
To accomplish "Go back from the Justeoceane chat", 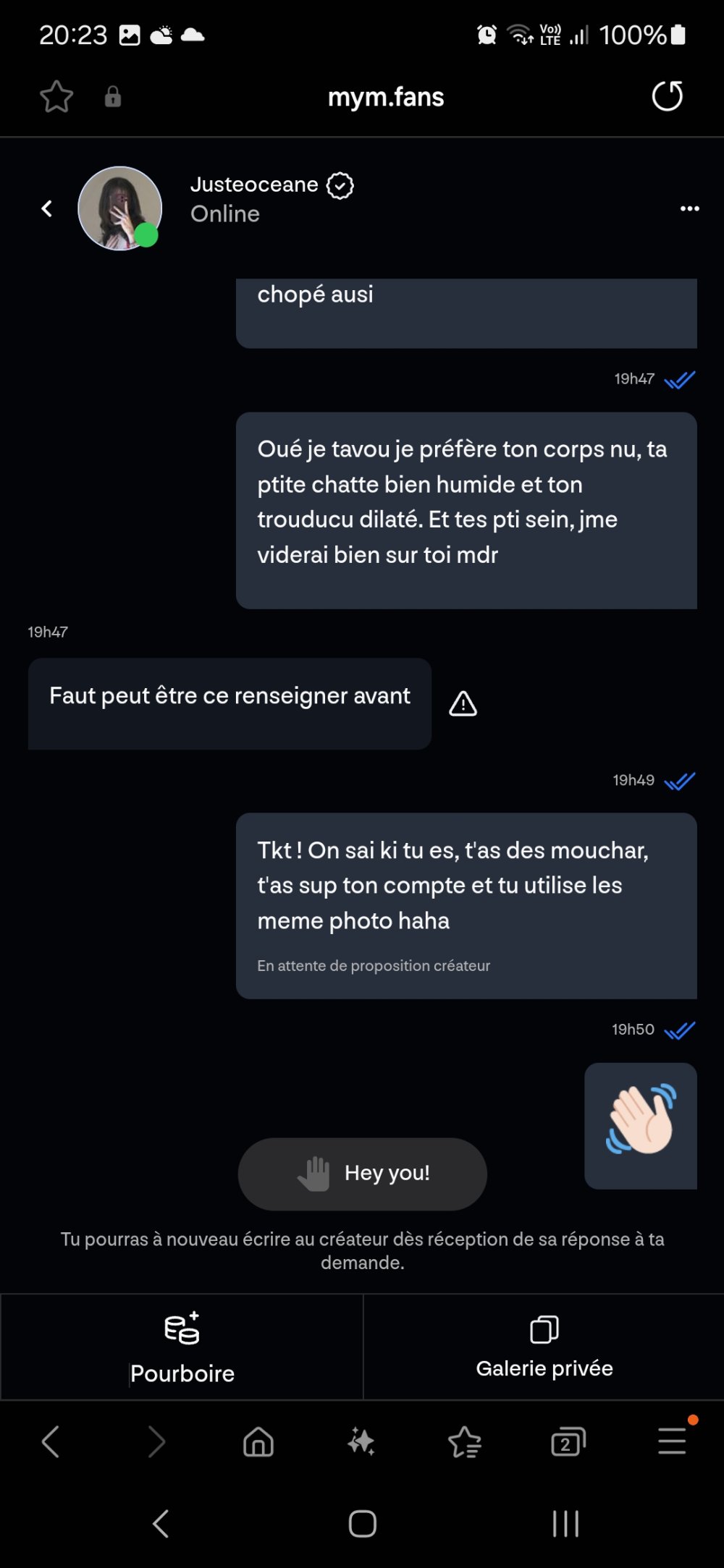I will coord(47,209).
